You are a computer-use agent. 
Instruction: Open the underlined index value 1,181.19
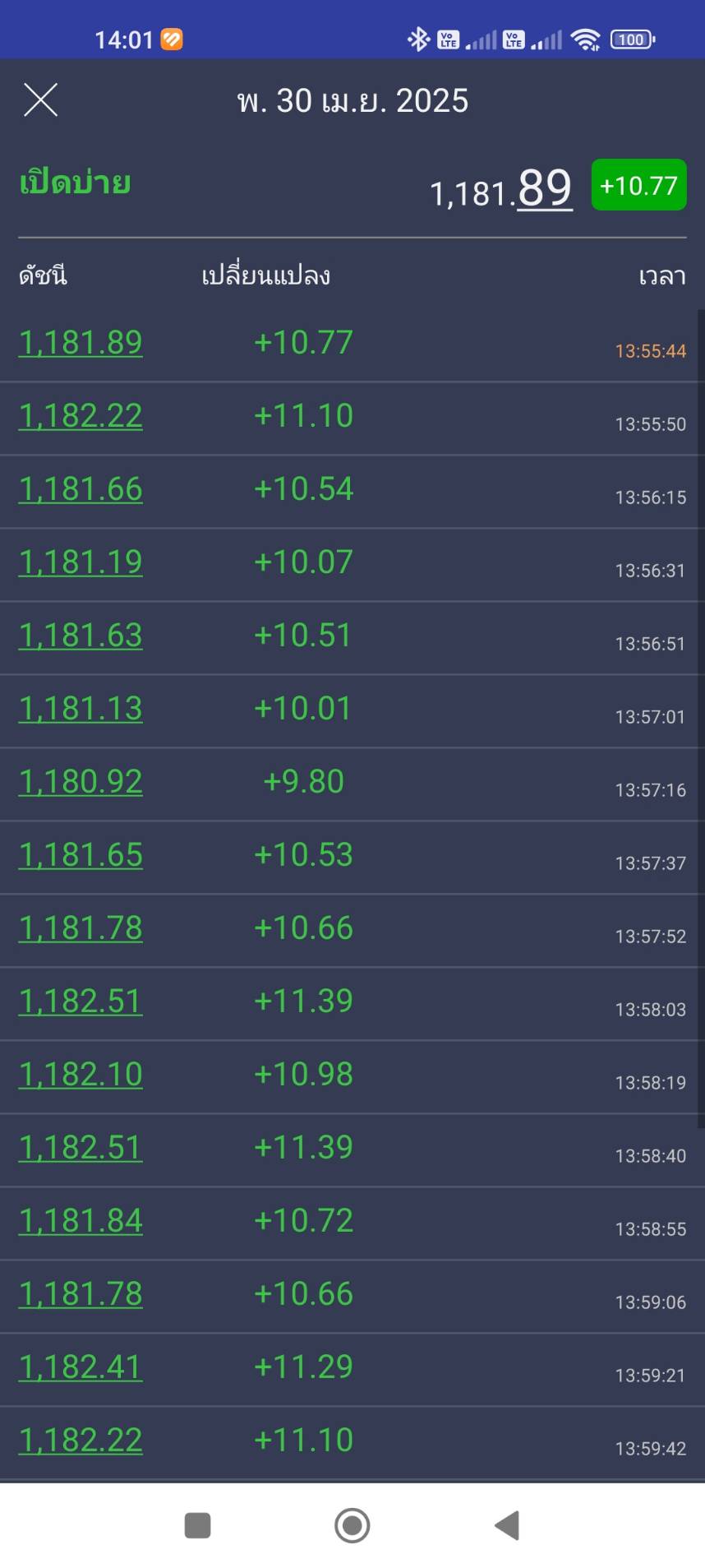[81, 562]
